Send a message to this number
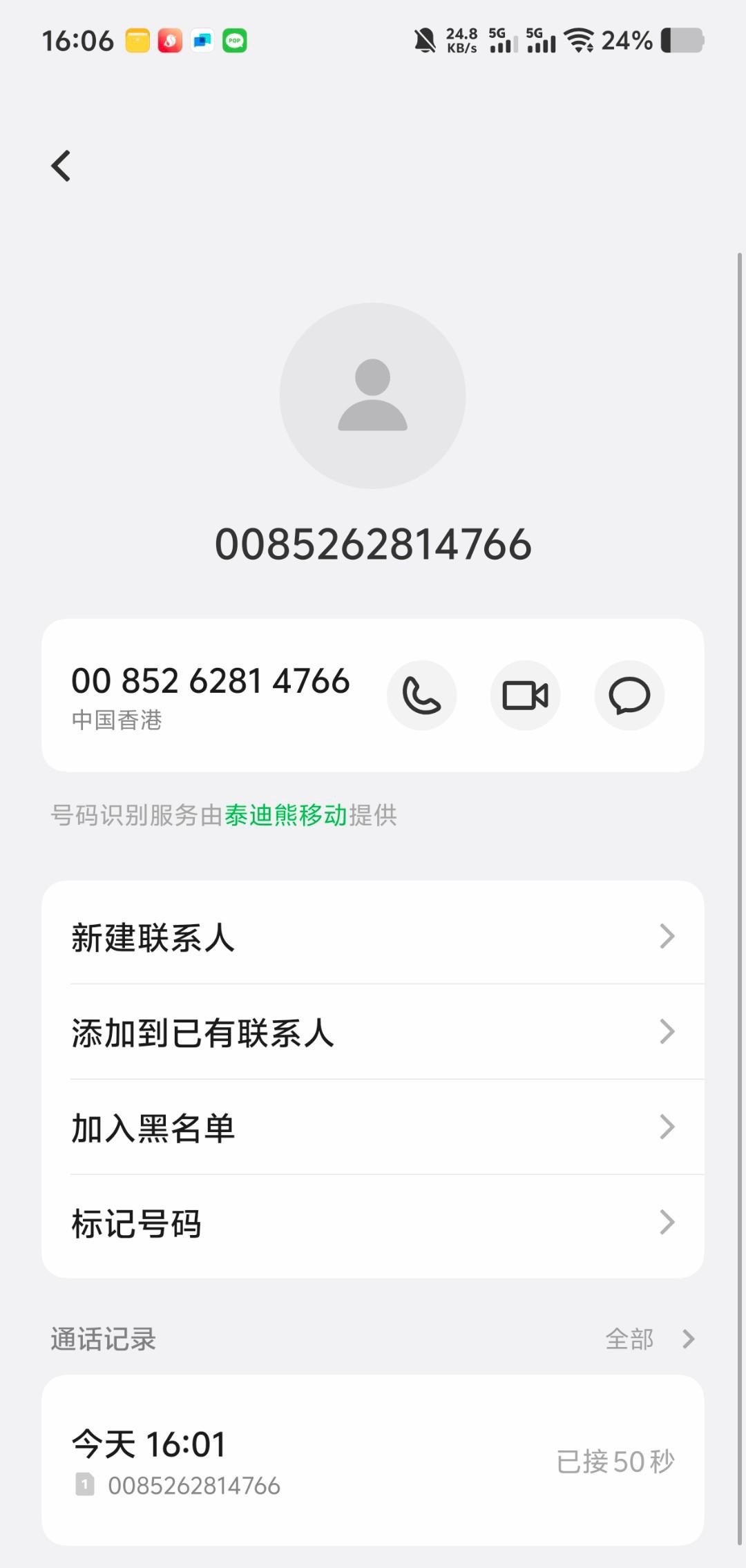 [629, 695]
